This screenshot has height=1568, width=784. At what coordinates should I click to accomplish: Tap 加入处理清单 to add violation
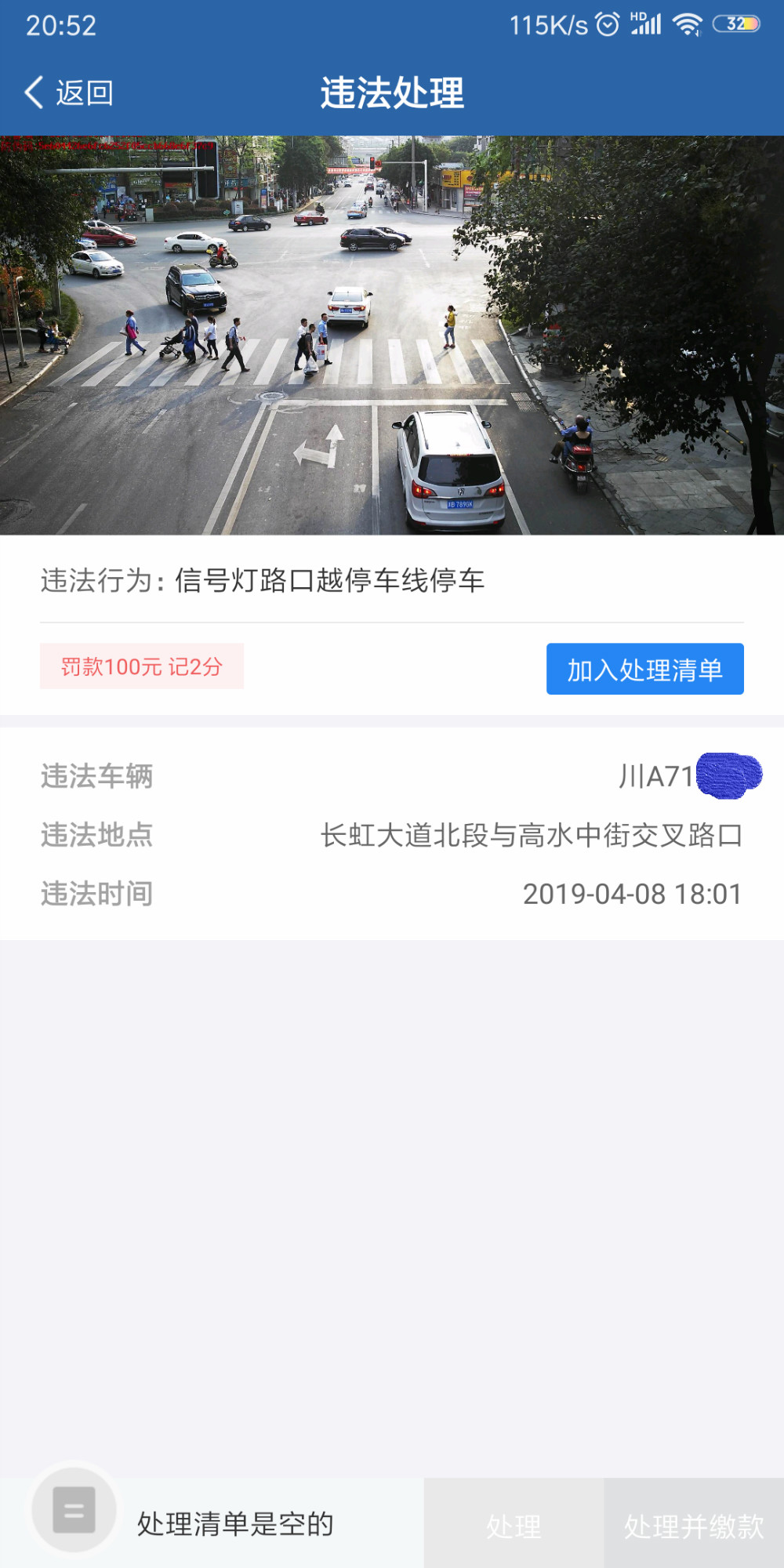pyautogui.click(x=644, y=670)
